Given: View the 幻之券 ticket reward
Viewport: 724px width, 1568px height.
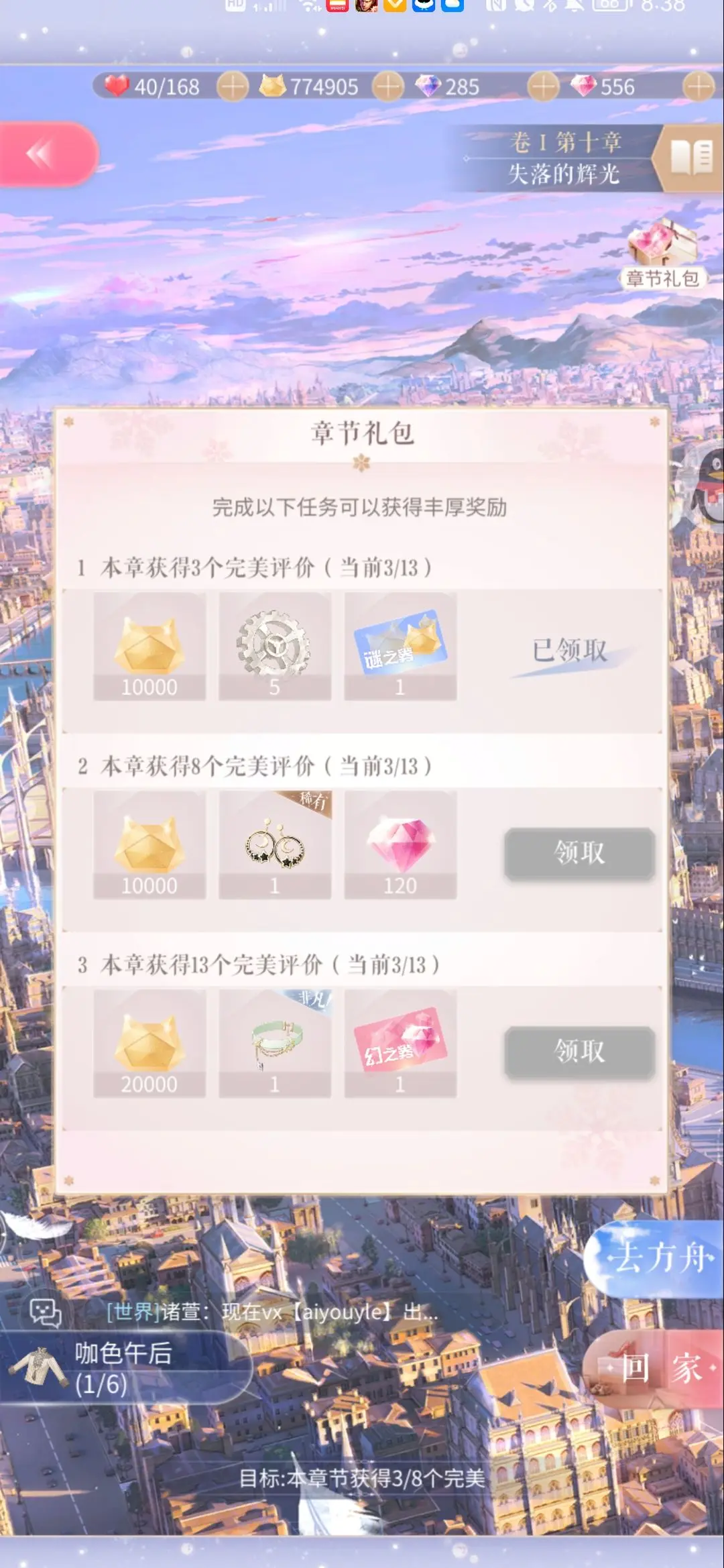Looking at the screenshot, I should [x=400, y=1044].
